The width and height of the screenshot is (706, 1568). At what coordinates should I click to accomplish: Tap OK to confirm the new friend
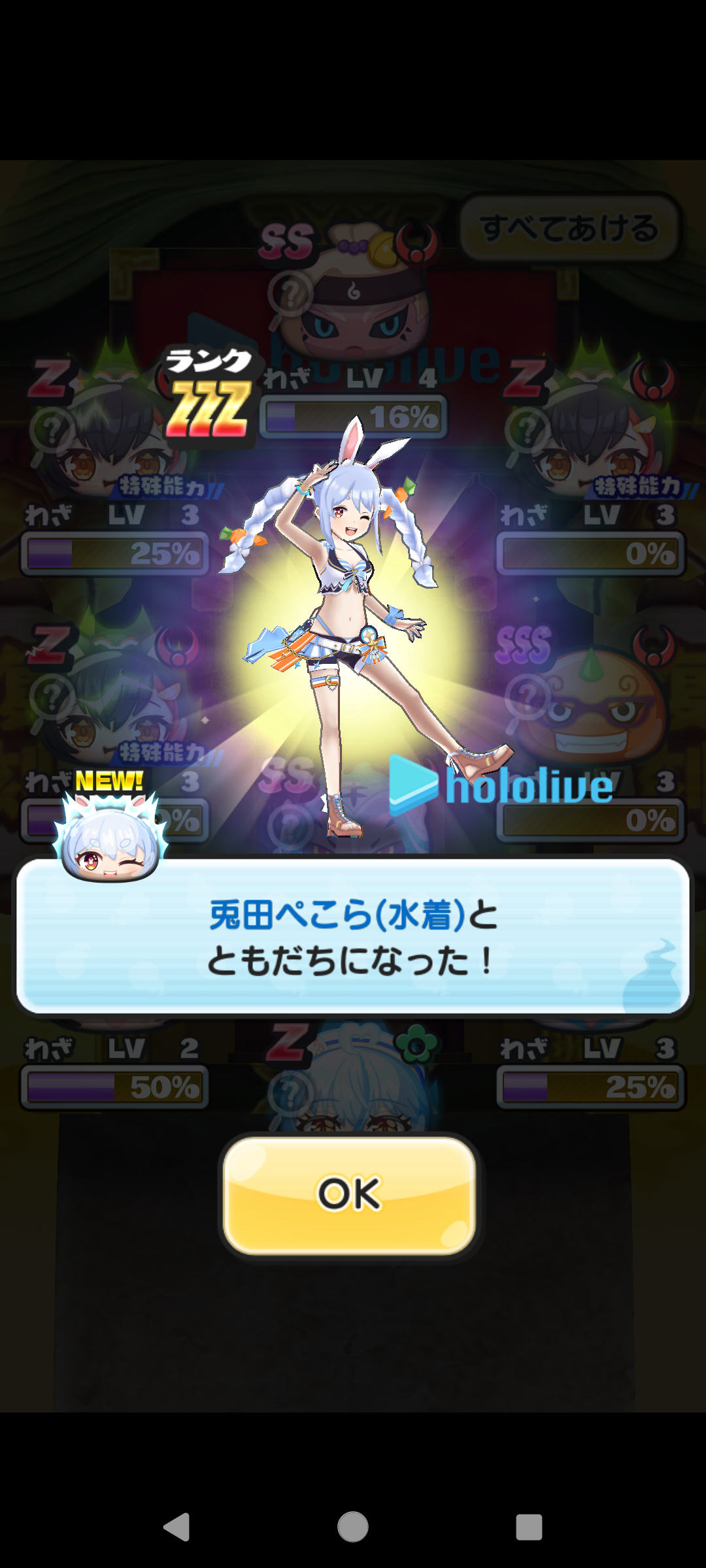pos(349,1194)
